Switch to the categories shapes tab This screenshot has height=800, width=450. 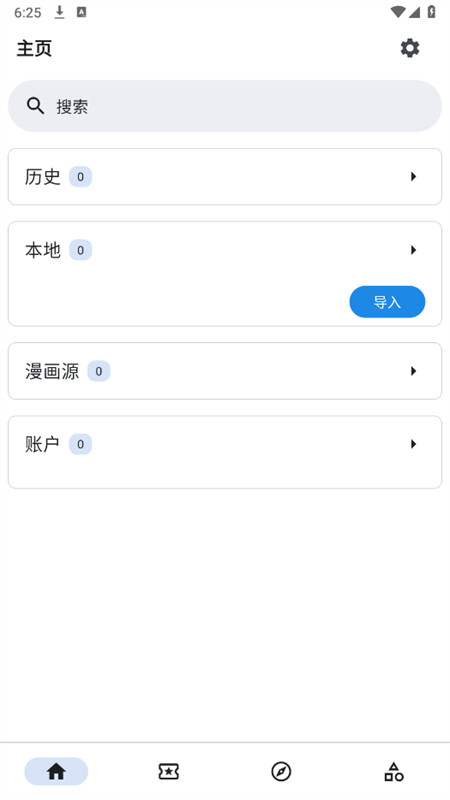tap(393, 771)
